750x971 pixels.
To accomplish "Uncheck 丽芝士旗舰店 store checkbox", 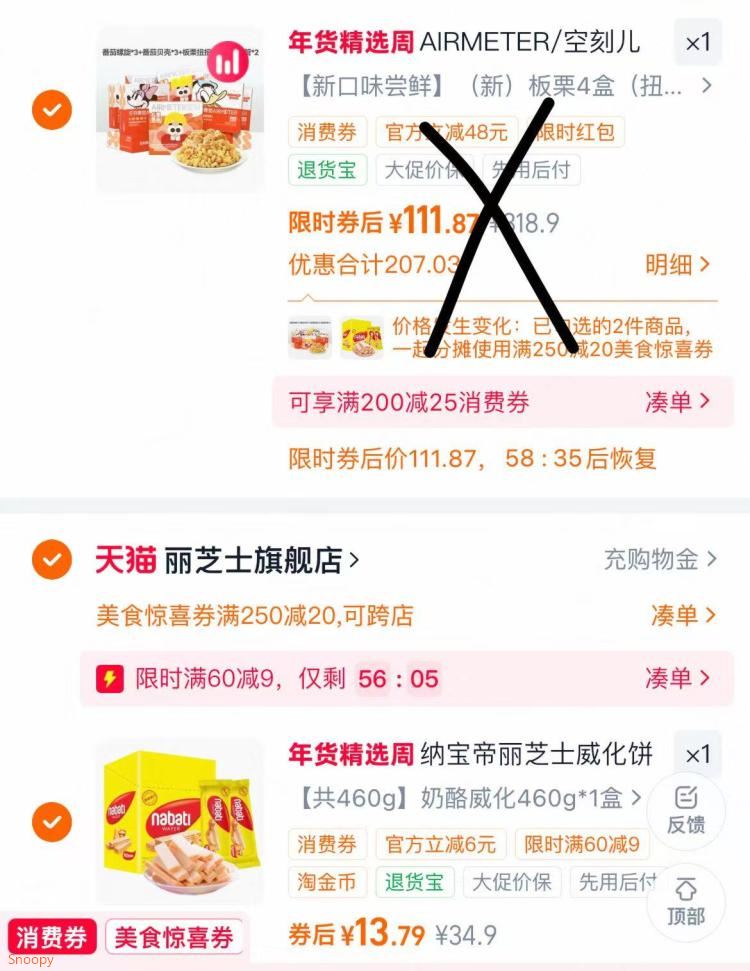I will coord(51,559).
